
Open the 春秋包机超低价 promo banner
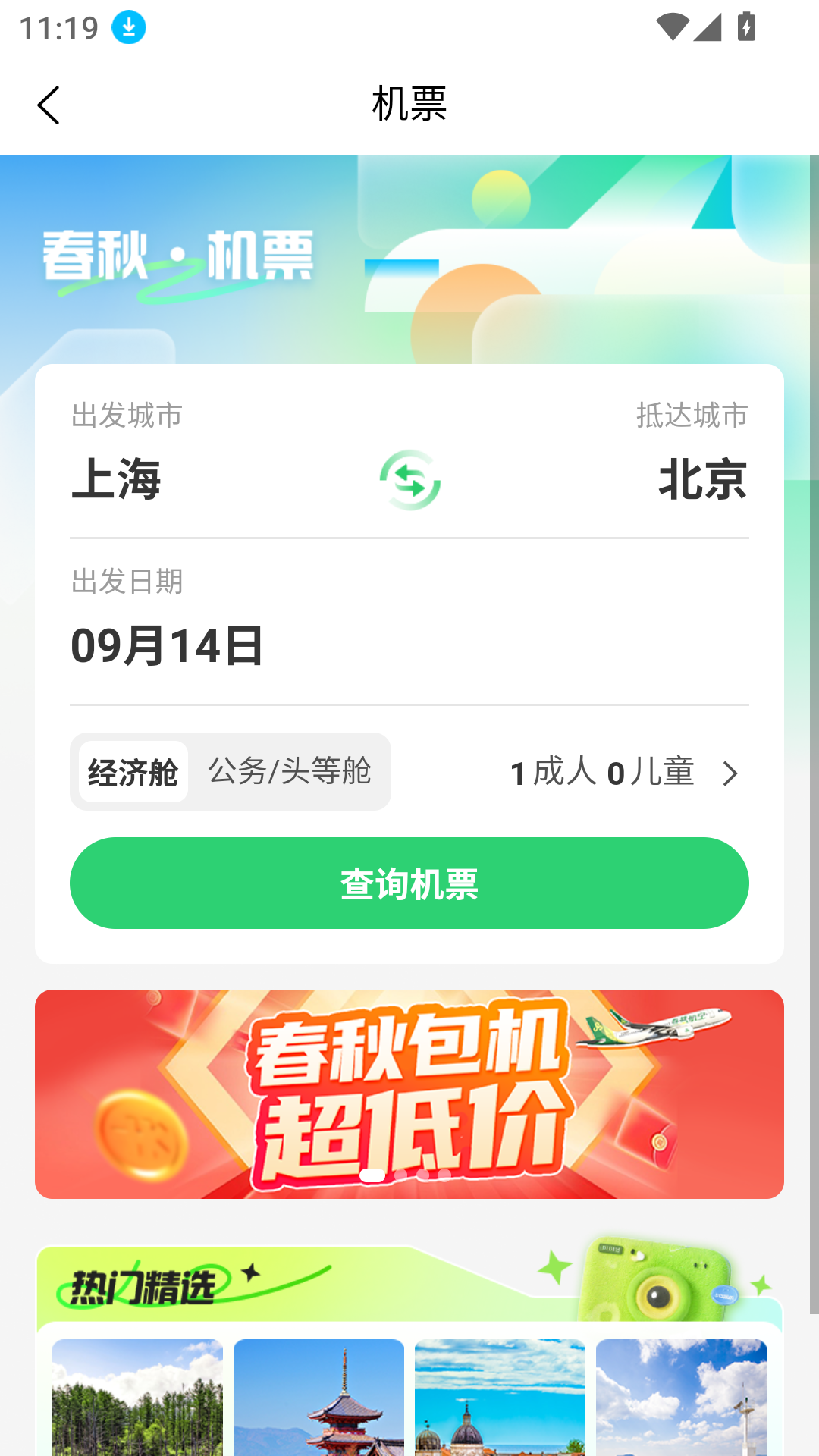pos(409,1094)
